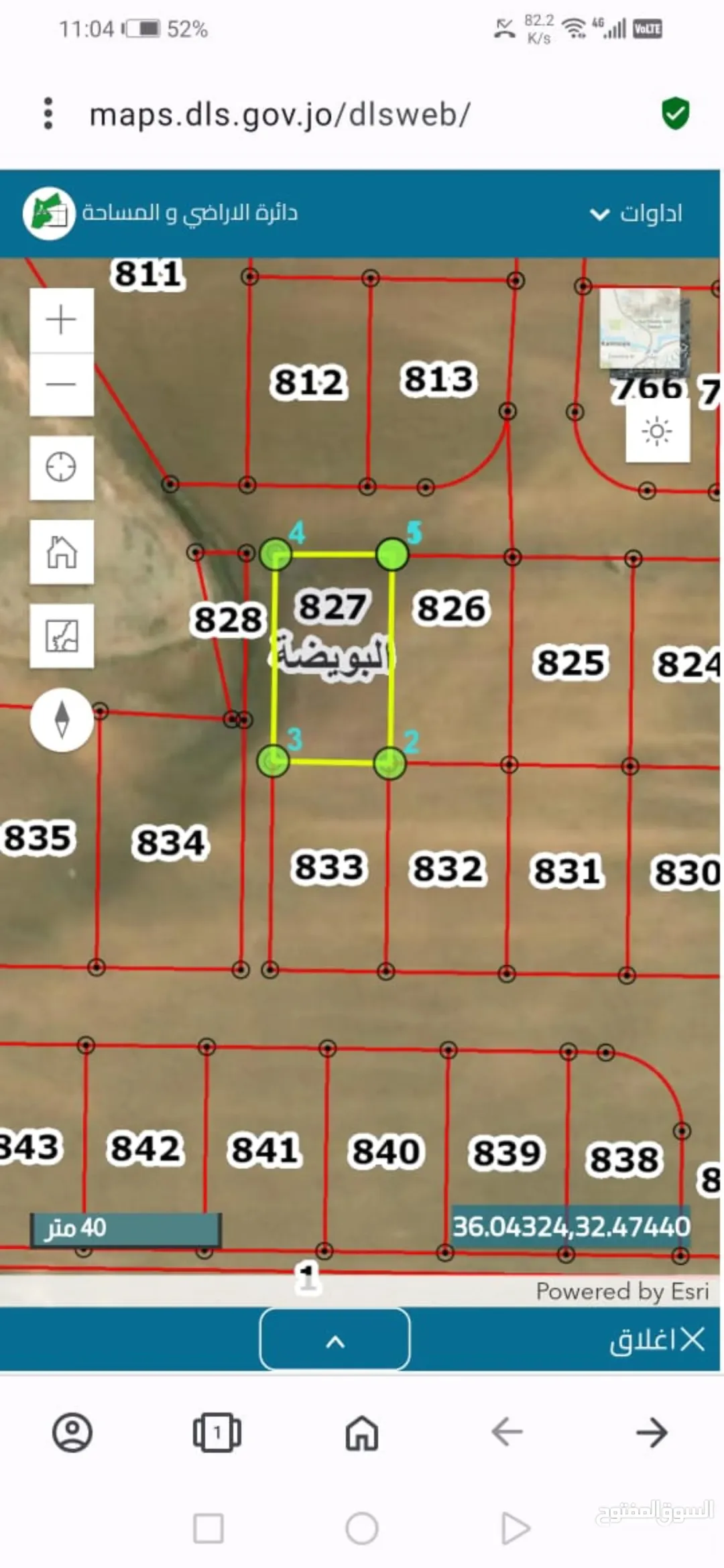This screenshot has width=724, height=1568.
Task: Tap the system home circle button
Action: 362,1529
